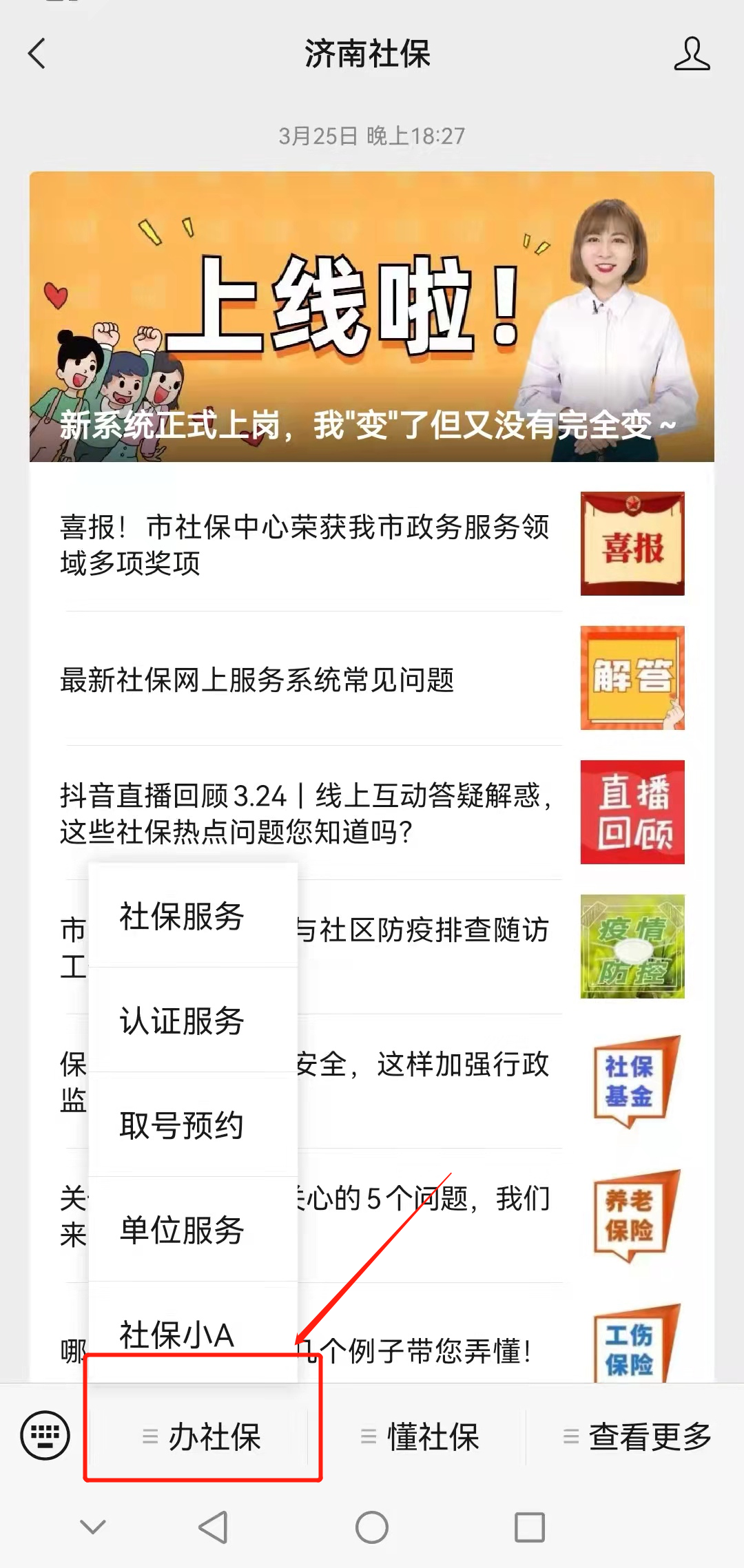
Task: Open the account profile icon
Action: tap(692, 54)
